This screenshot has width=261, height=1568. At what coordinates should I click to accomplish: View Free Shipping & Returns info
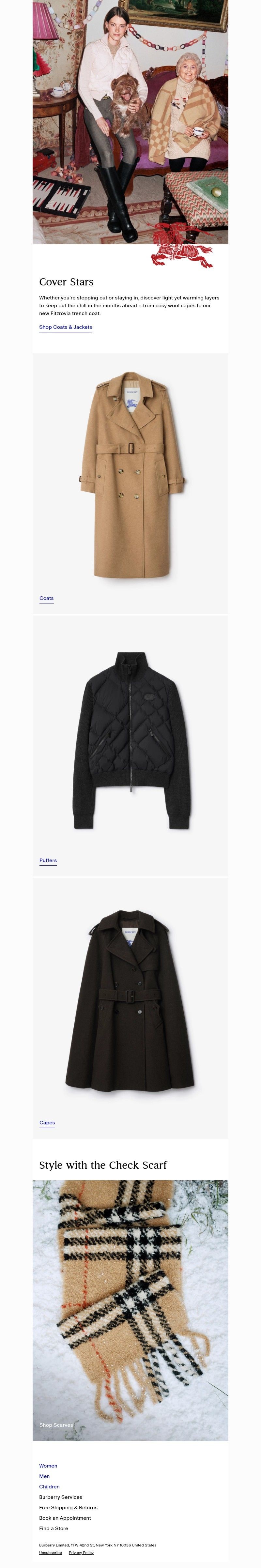pyautogui.click(x=68, y=1507)
